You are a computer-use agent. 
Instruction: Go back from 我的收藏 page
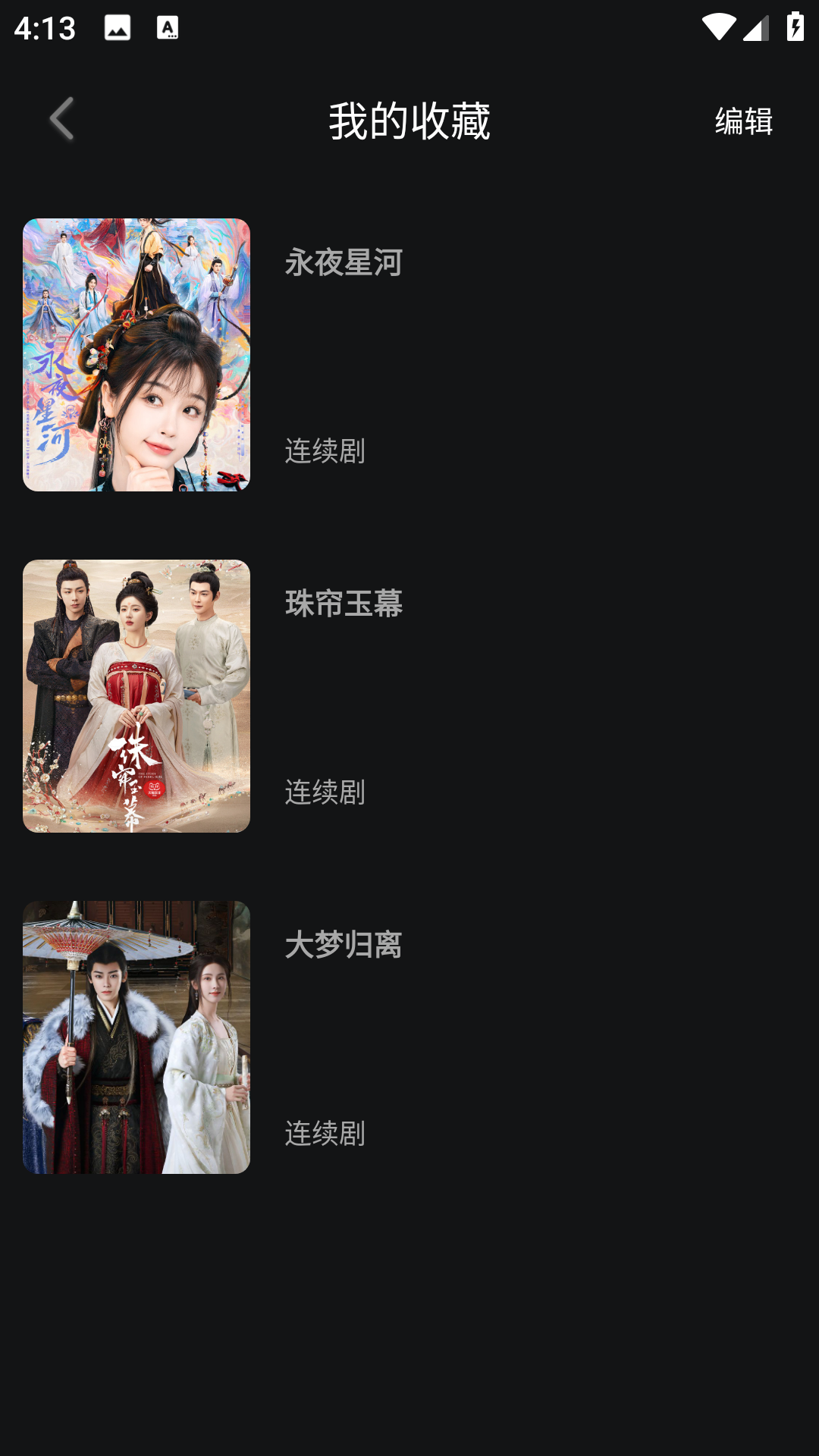coord(61,119)
